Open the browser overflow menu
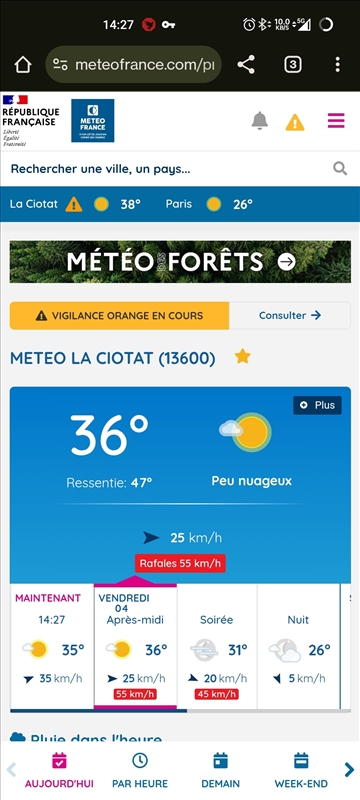 (338, 65)
